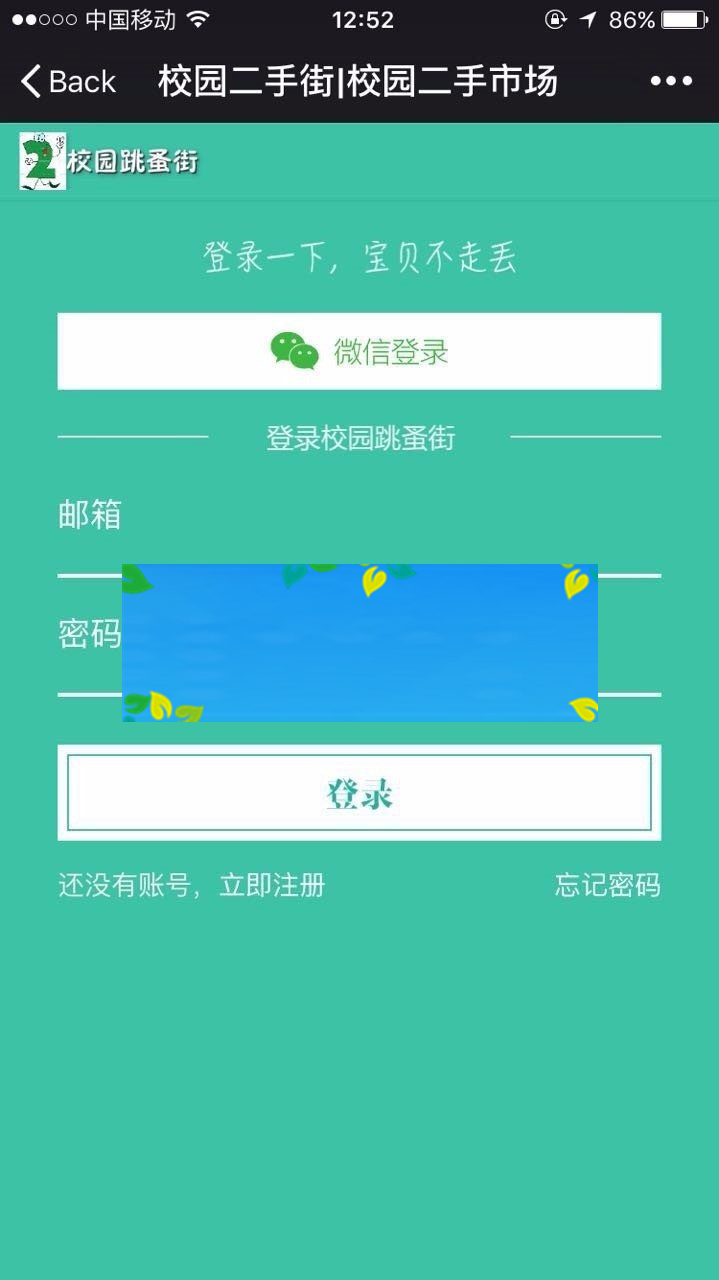
Task: Open the 忘记密码 link
Action: 607,886
